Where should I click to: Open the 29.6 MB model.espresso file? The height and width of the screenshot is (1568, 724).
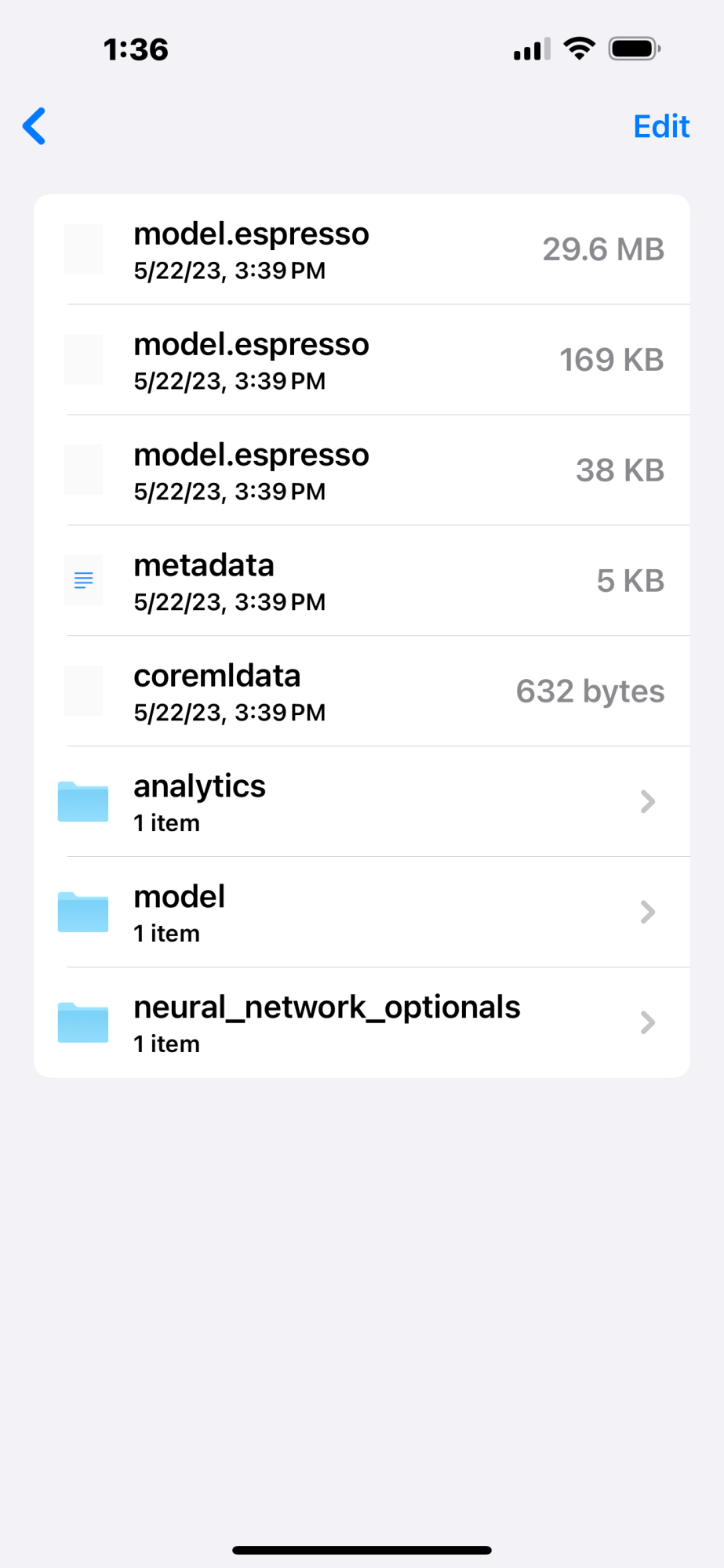361,249
